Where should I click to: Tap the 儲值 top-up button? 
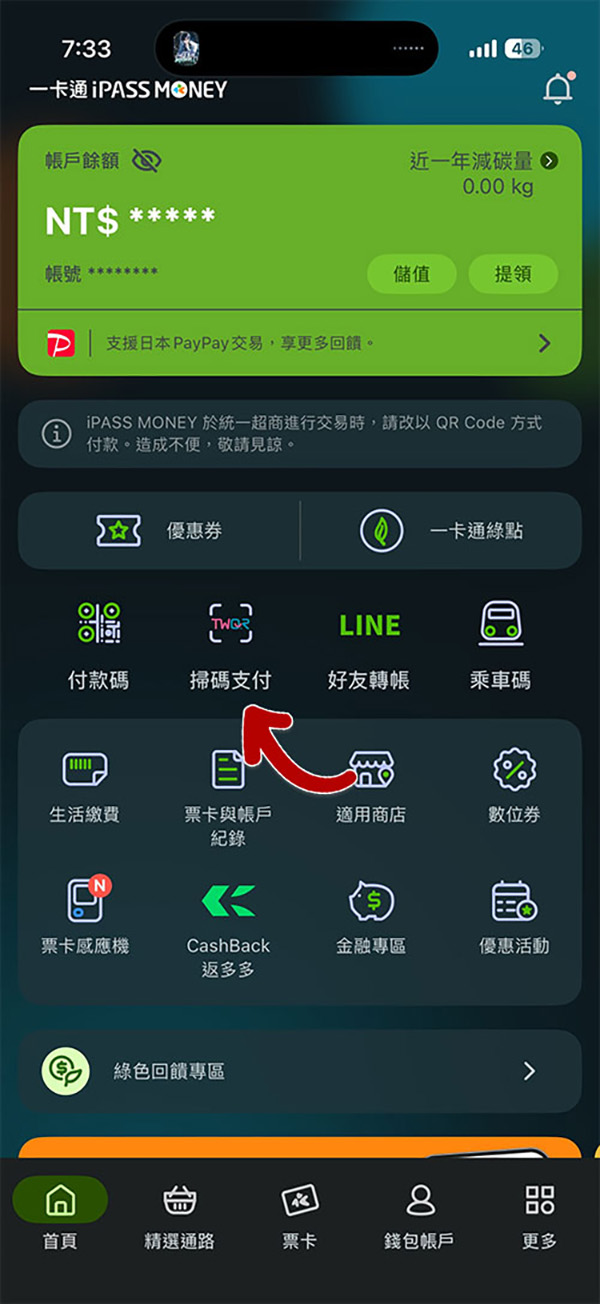(x=411, y=274)
